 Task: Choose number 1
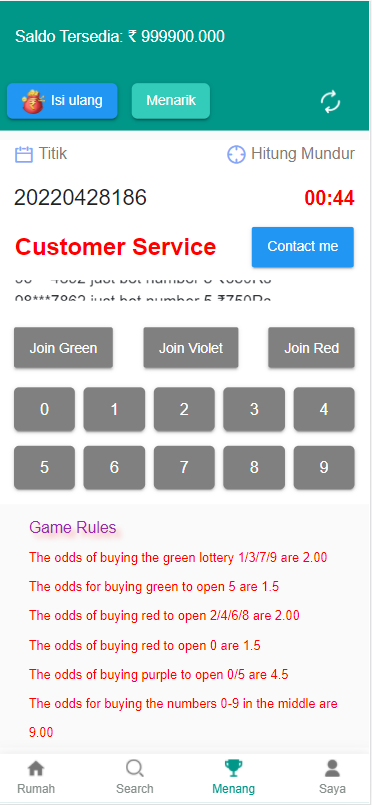pyautogui.click(x=114, y=409)
